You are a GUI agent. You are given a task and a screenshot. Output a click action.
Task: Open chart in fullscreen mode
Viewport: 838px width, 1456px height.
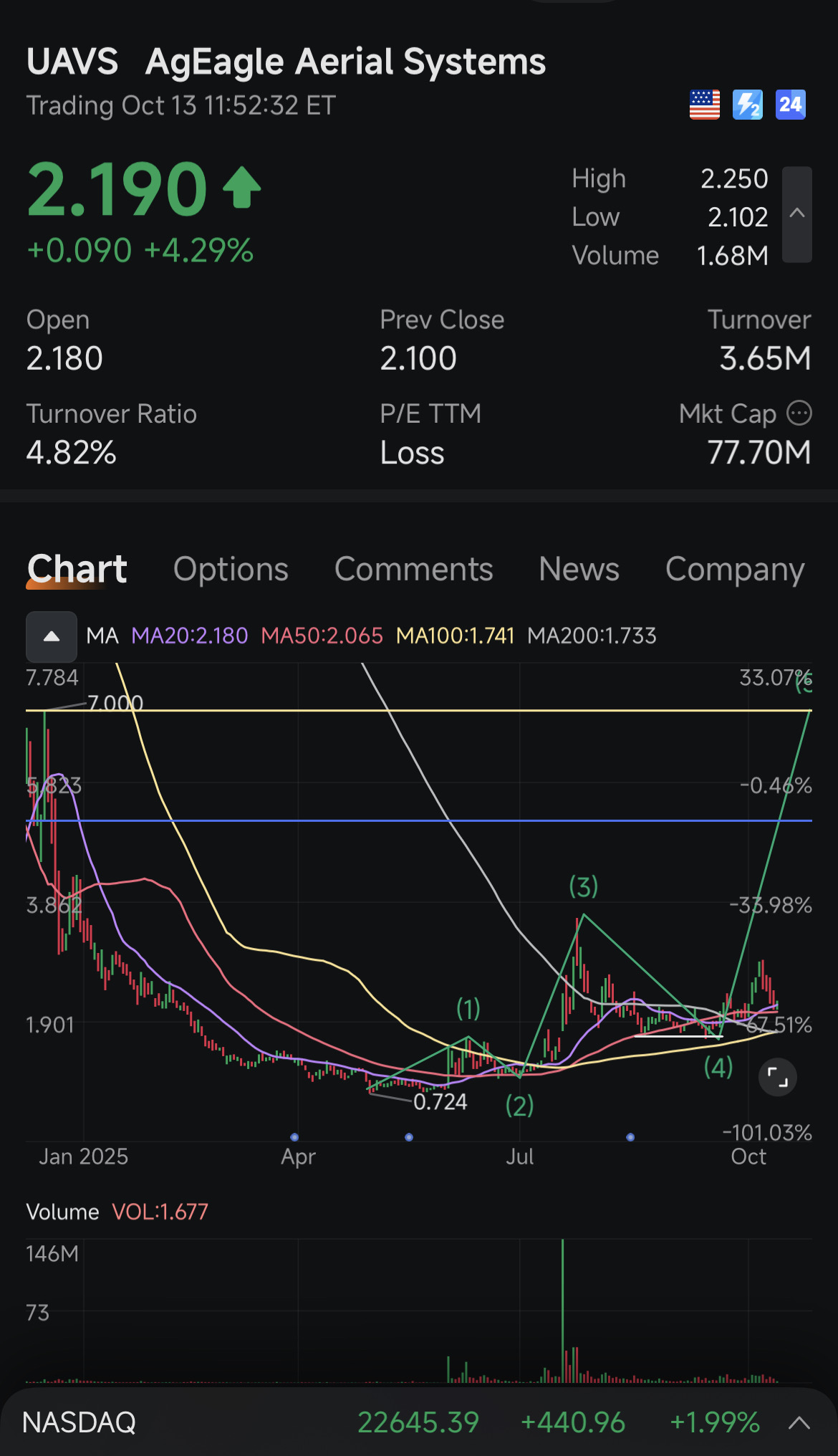click(x=777, y=1077)
